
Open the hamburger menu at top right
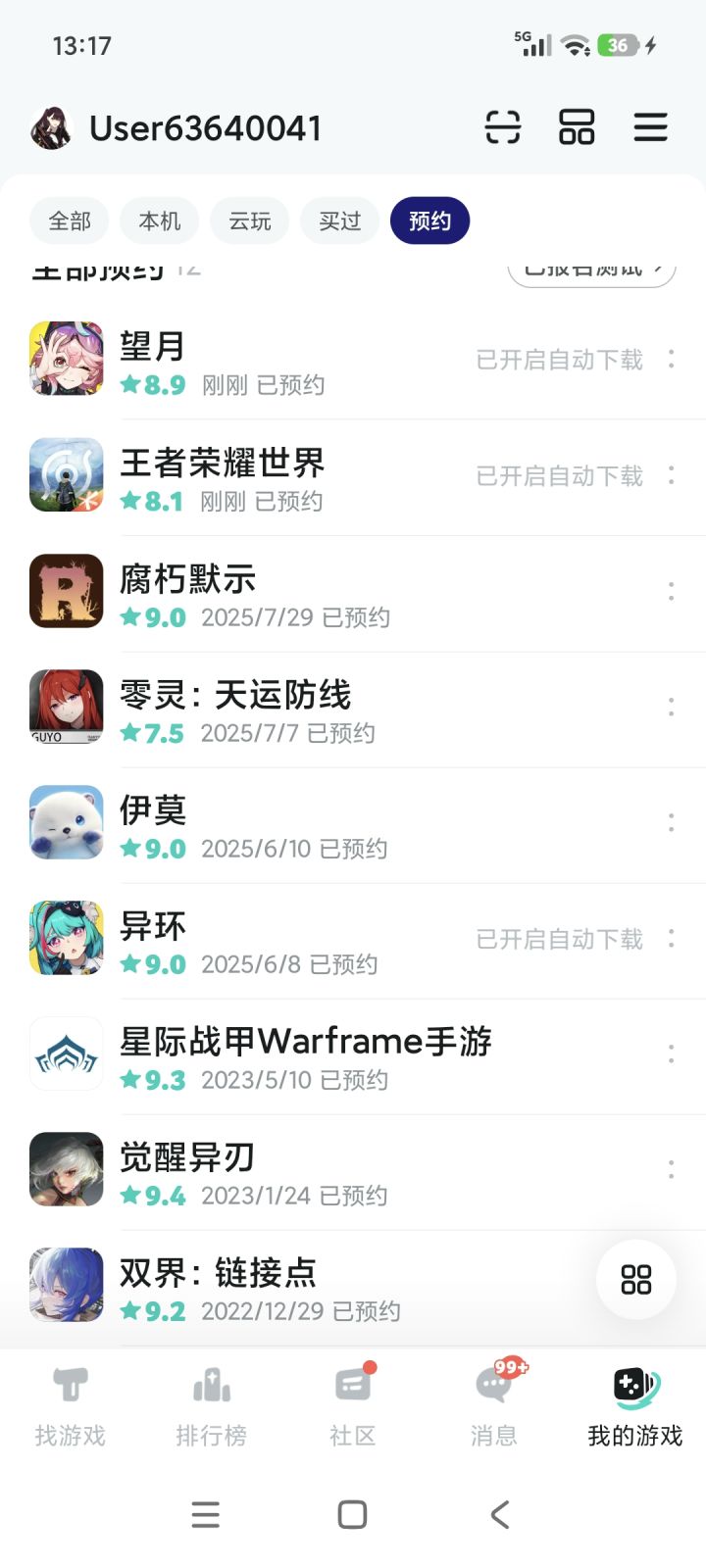650,127
